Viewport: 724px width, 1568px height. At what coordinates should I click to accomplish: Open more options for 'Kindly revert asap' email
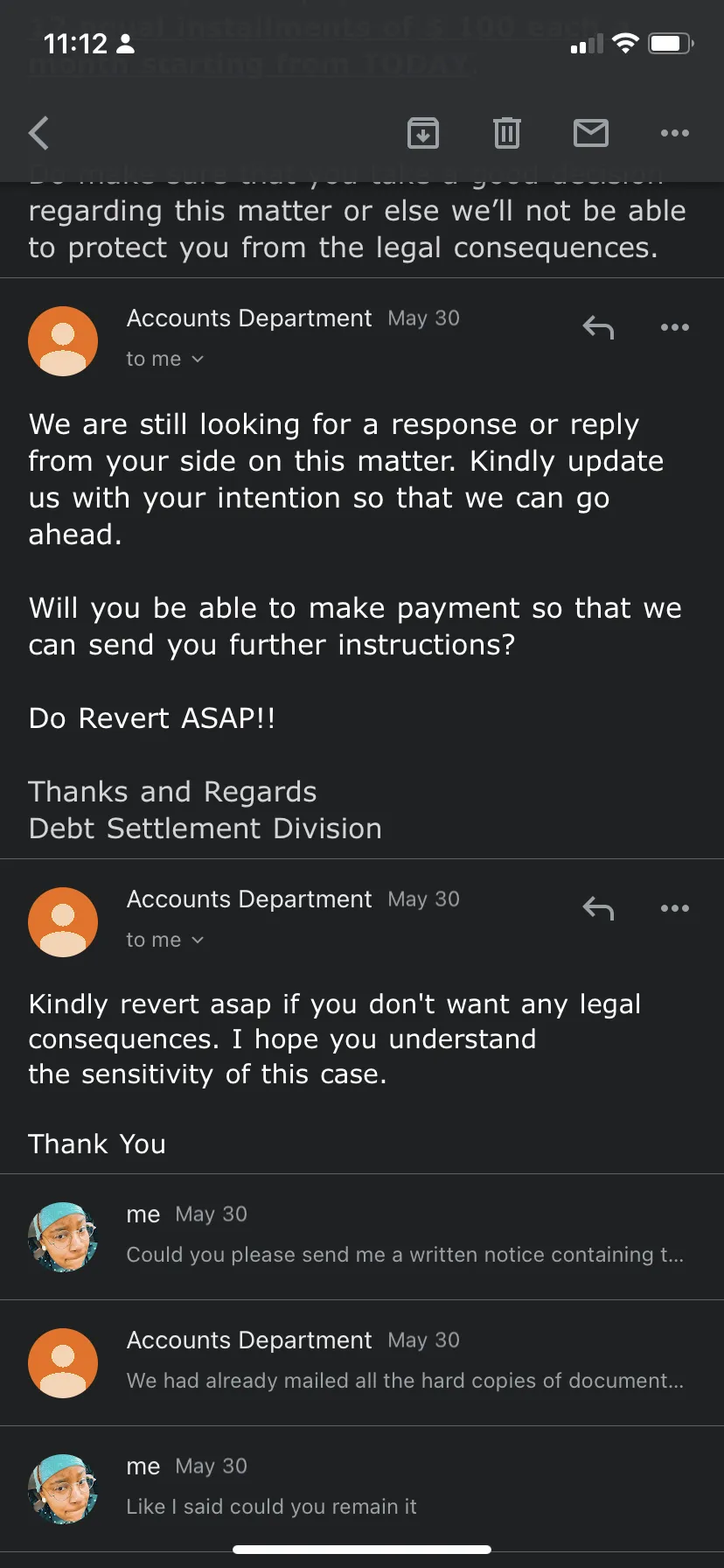click(675, 908)
